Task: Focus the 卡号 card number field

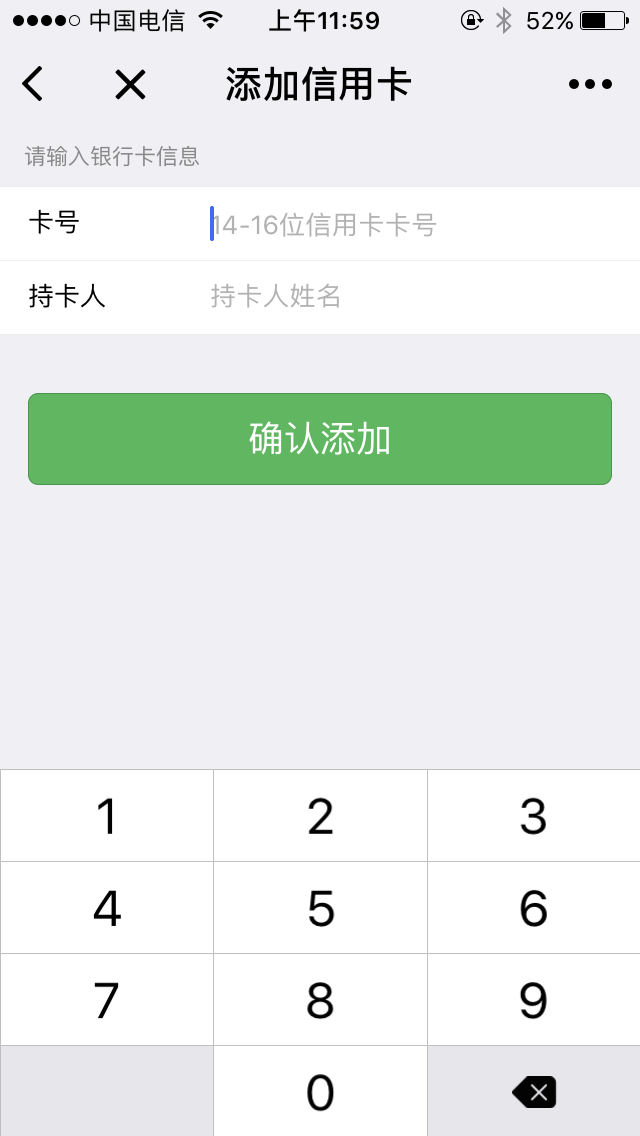Action: coord(400,224)
